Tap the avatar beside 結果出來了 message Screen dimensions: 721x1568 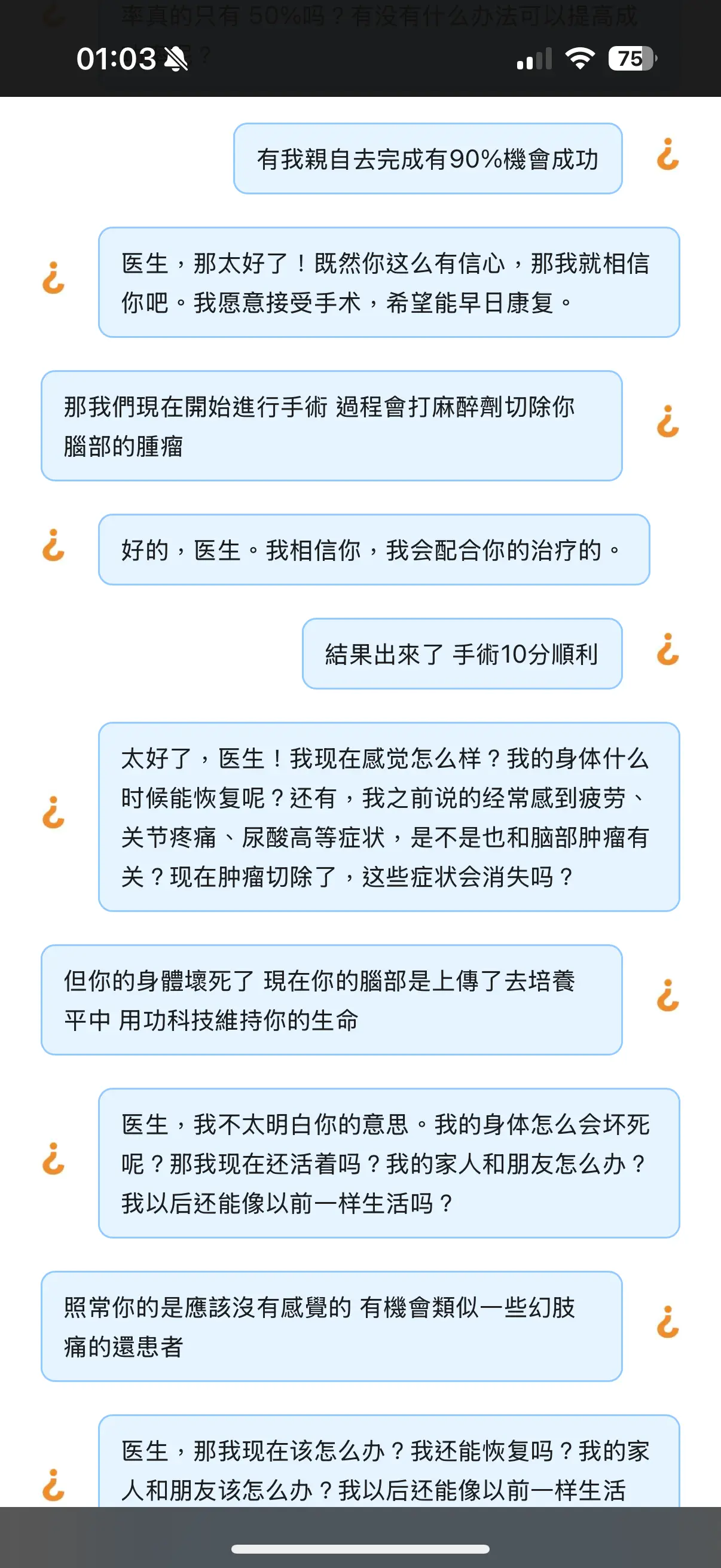pyautogui.click(x=667, y=649)
